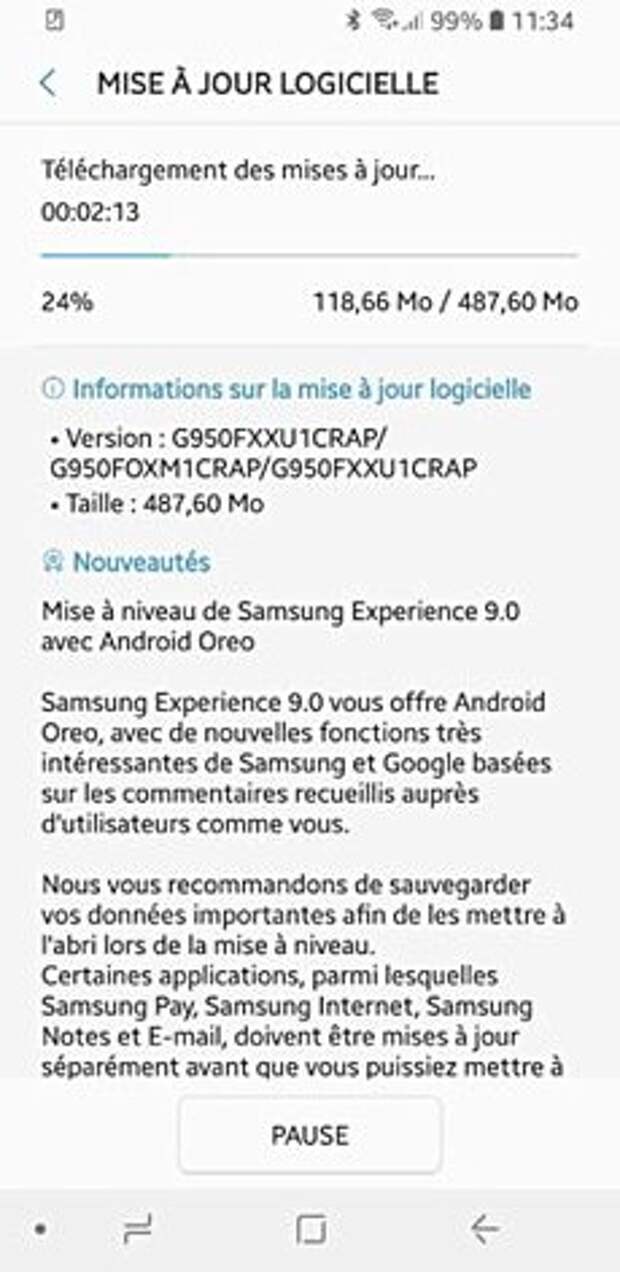Tap the home button
The image size is (620, 1272).
pos(312,1229)
